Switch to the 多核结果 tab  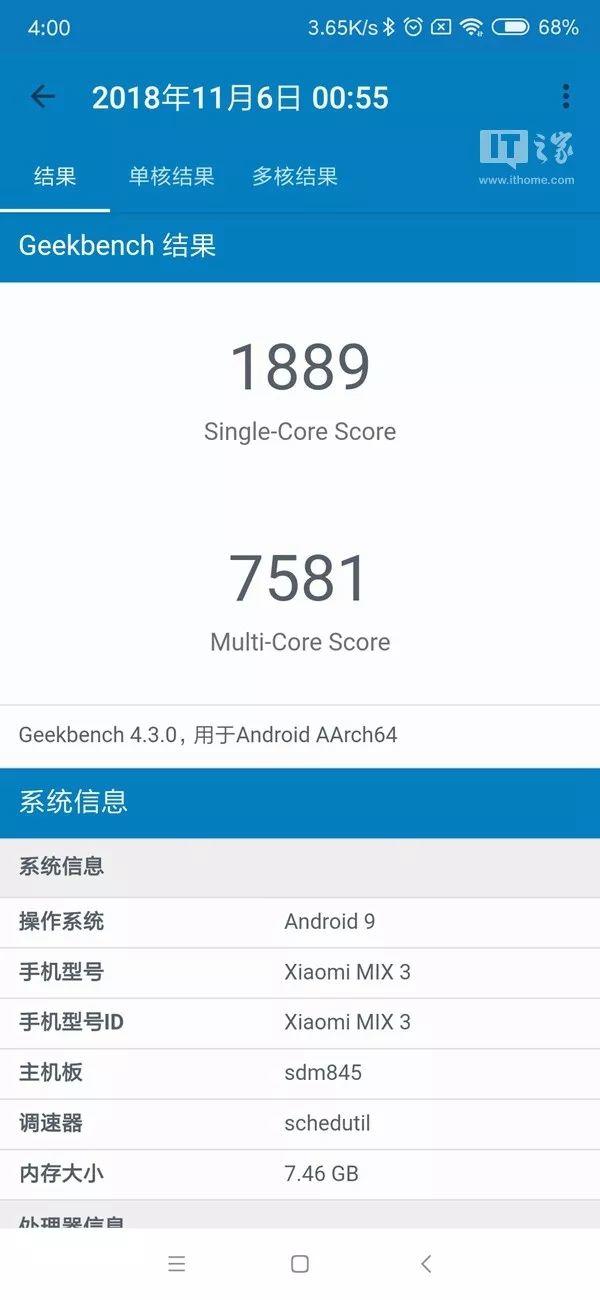295,177
